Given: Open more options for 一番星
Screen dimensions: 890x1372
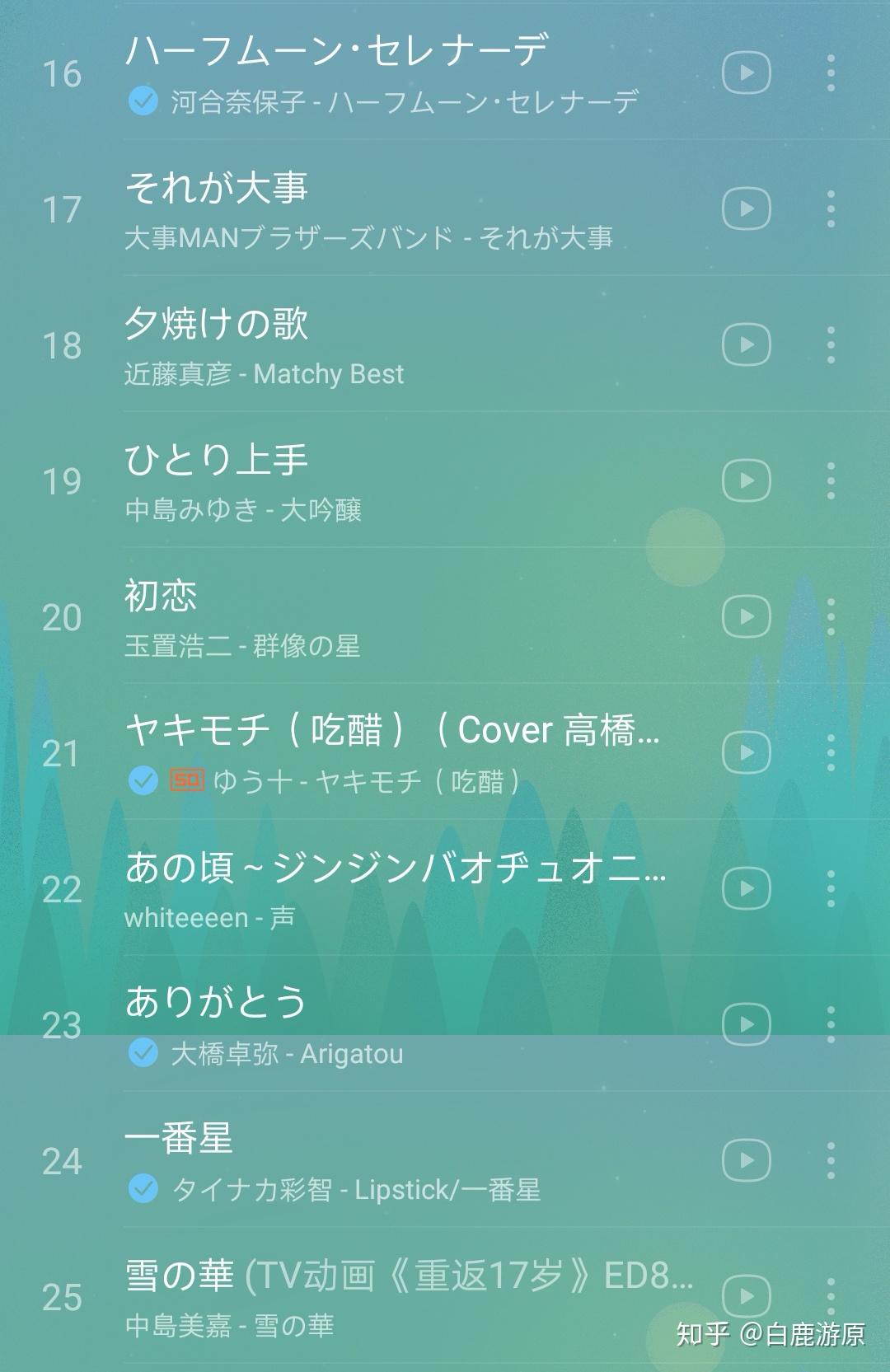Looking at the screenshot, I should [x=831, y=1161].
